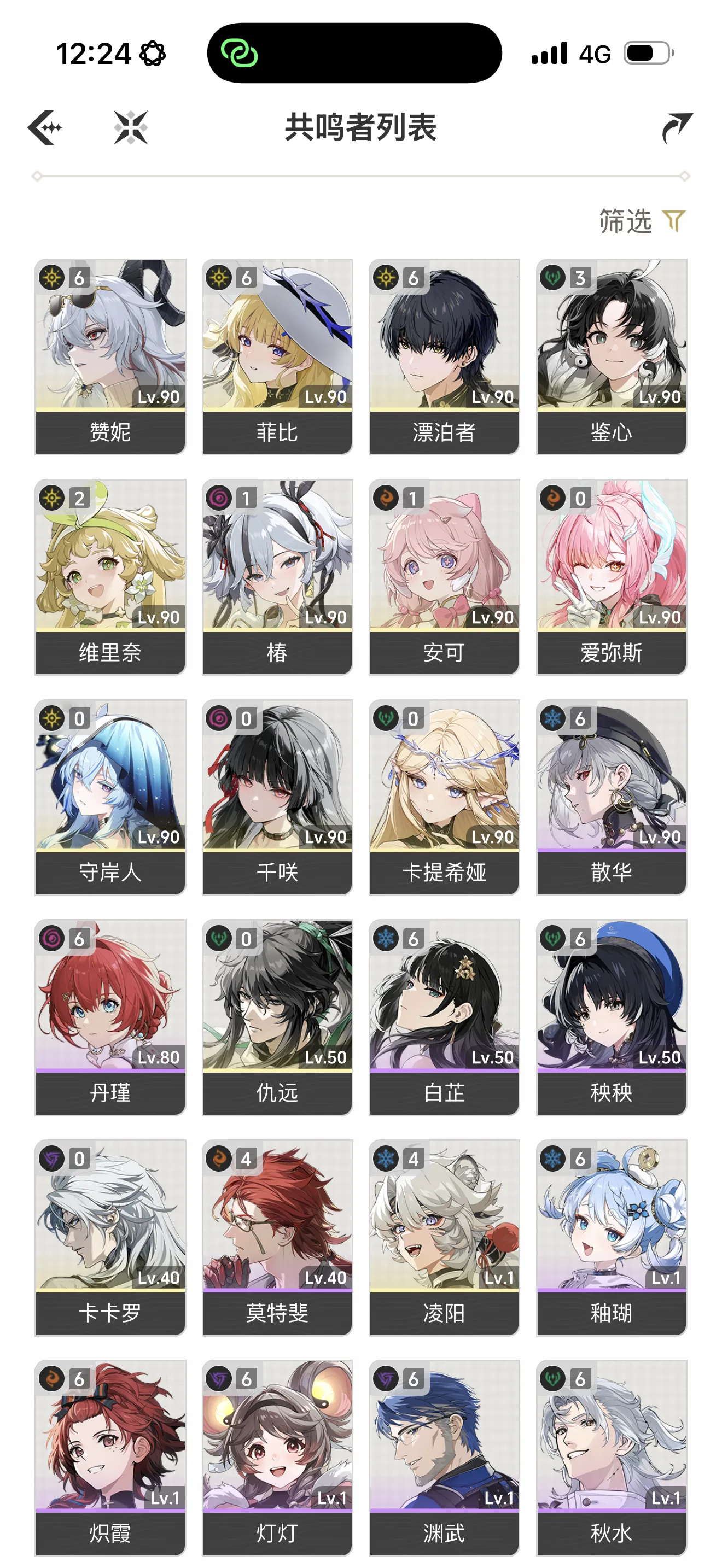The width and height of the screenshot is (722, 1568).
Task: Open 赞妮 character card
Action: click(x=110, y=356)
